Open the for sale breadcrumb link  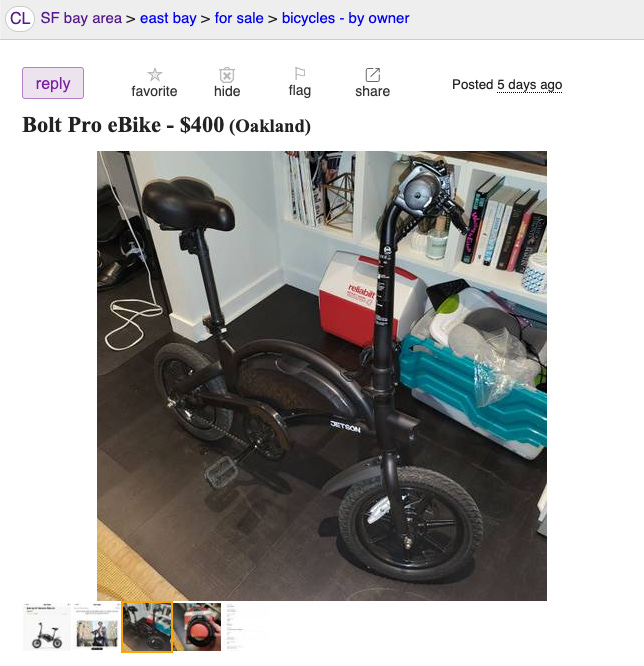click(x=238, y=18)
